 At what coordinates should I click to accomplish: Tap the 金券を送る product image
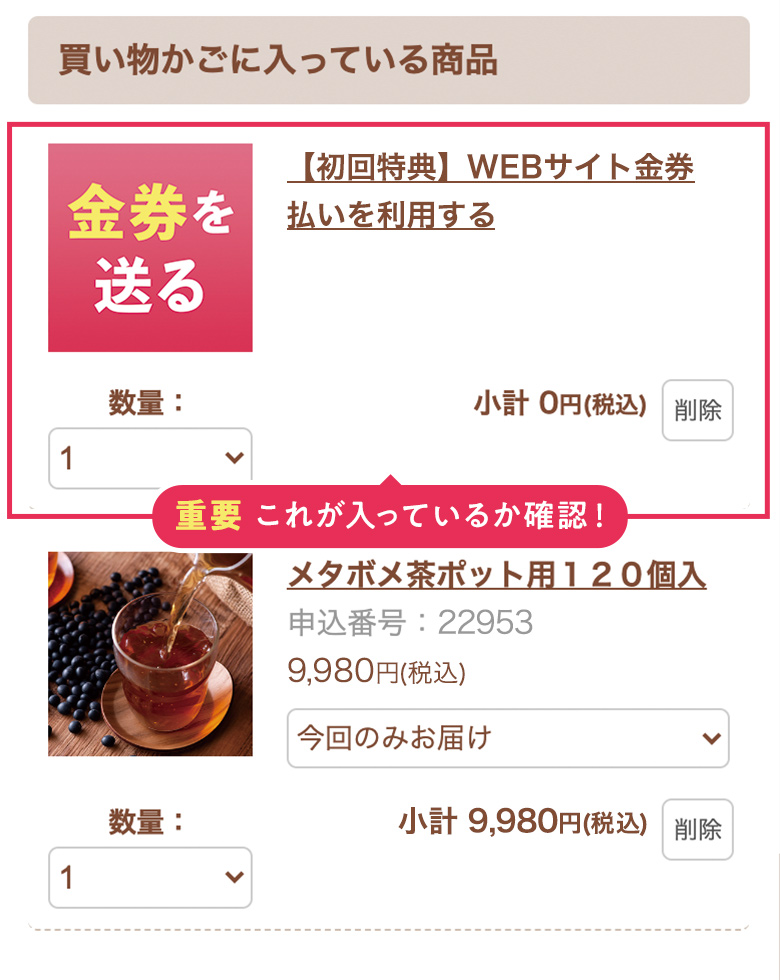pyautogui.click(x=150, y=248)
